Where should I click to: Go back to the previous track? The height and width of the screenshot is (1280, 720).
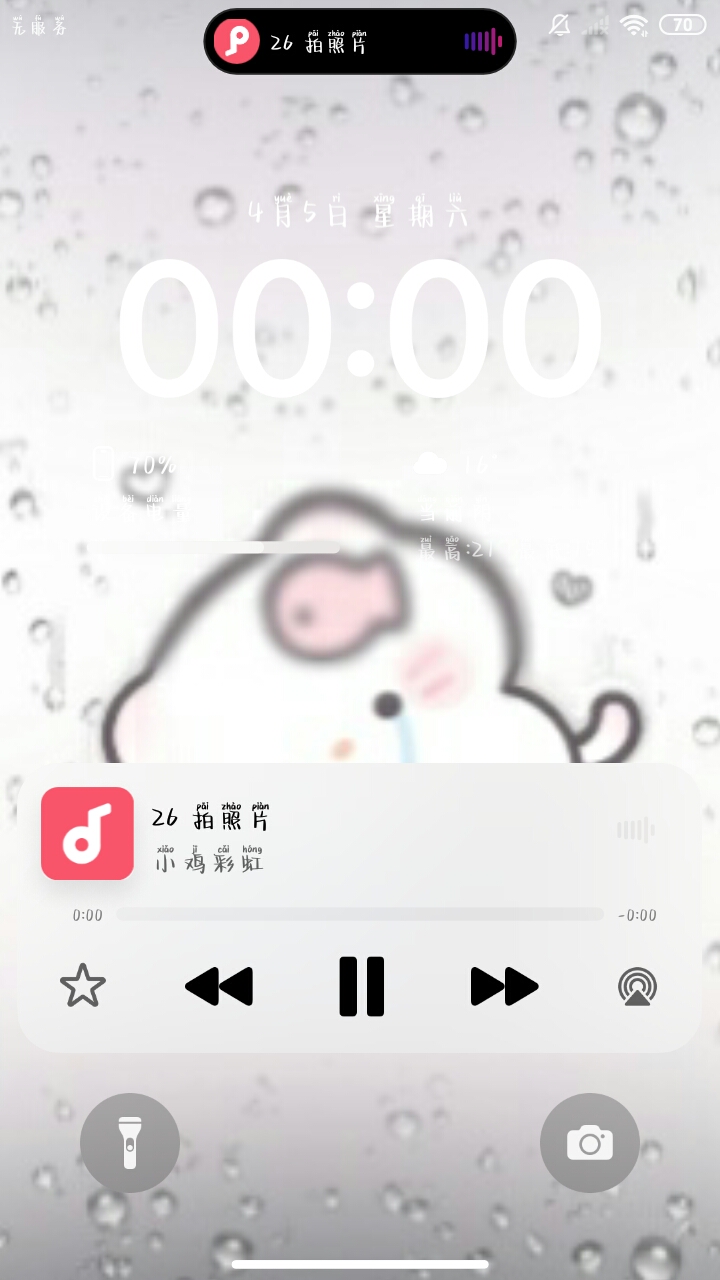219,986
